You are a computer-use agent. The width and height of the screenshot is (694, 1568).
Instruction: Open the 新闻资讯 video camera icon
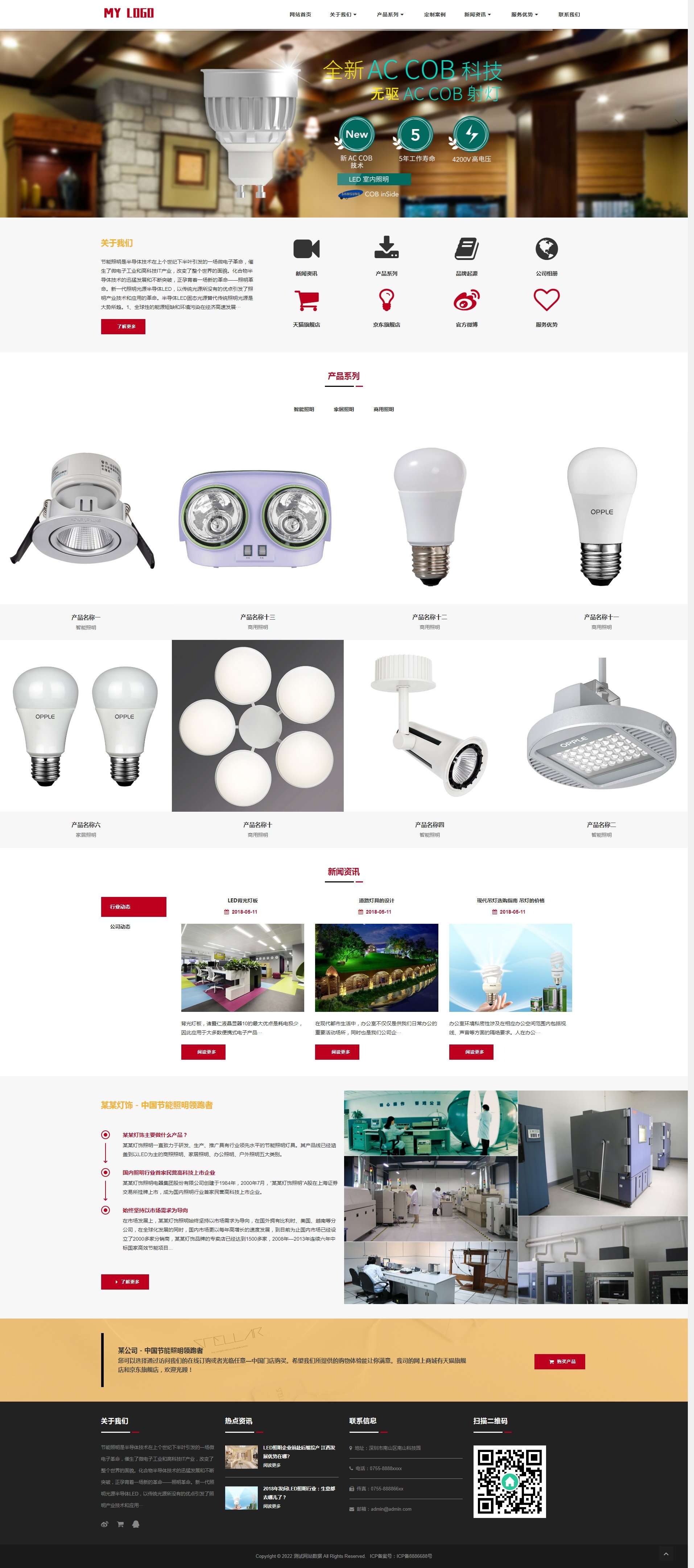click(306, 249)
